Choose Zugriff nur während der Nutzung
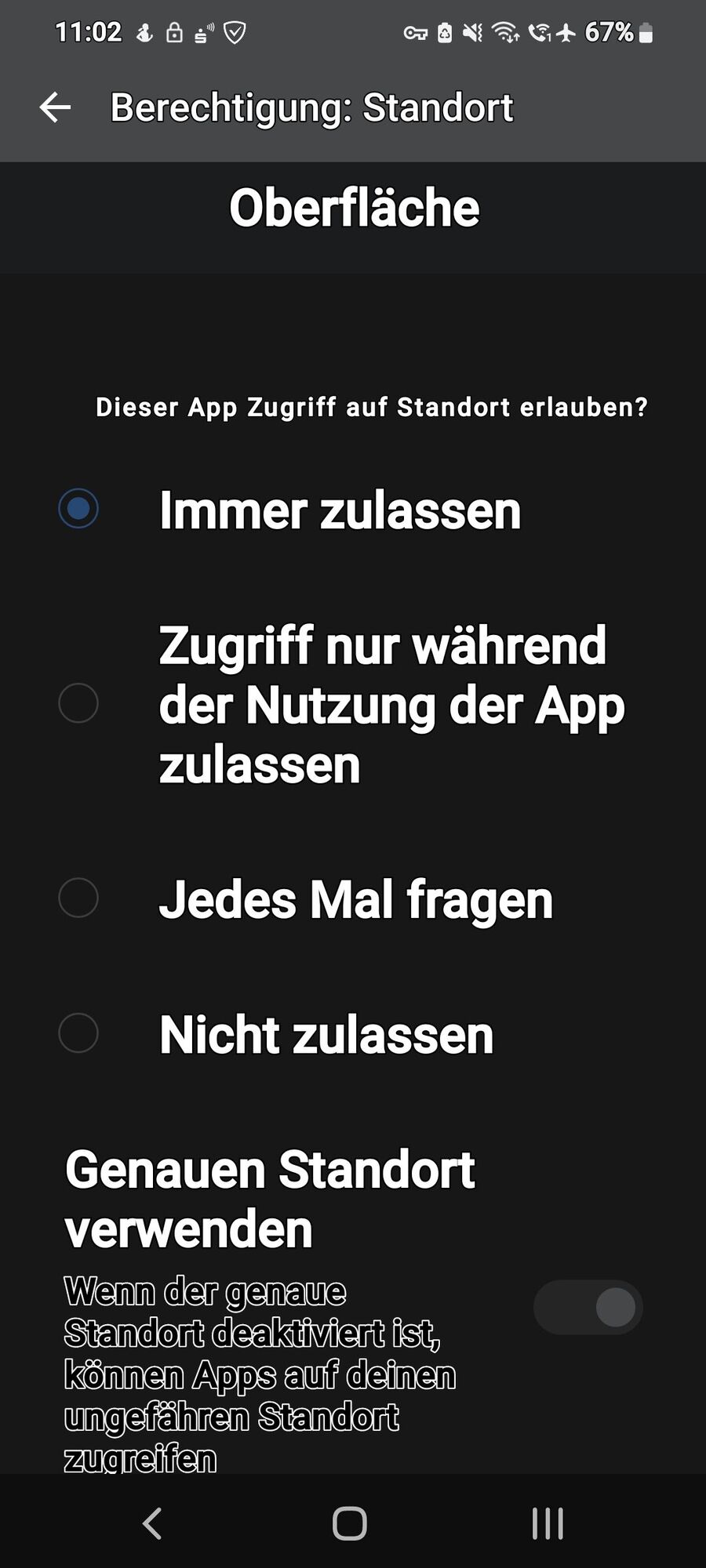Viewport: 706px width, 1568px height. pyautogui.click(x=78, y=702)
